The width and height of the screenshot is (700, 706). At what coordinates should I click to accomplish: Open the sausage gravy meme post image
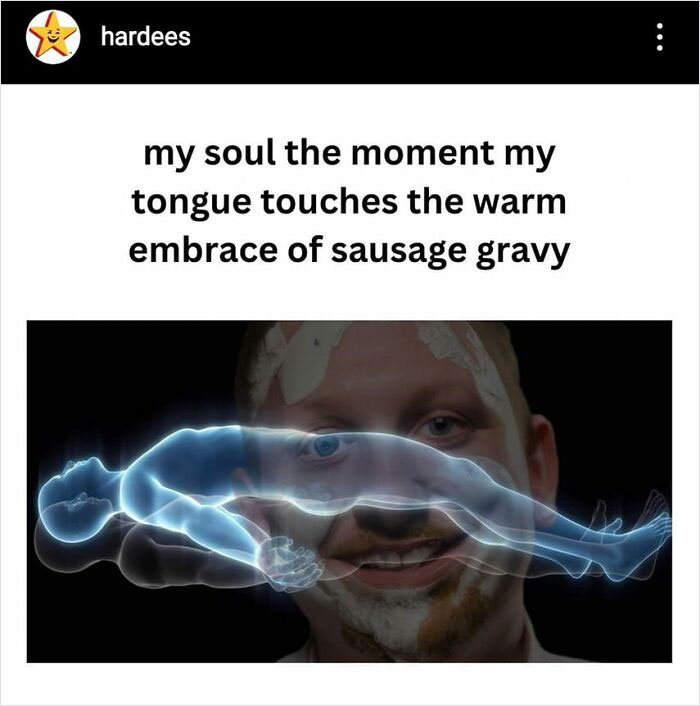[349, 491]
